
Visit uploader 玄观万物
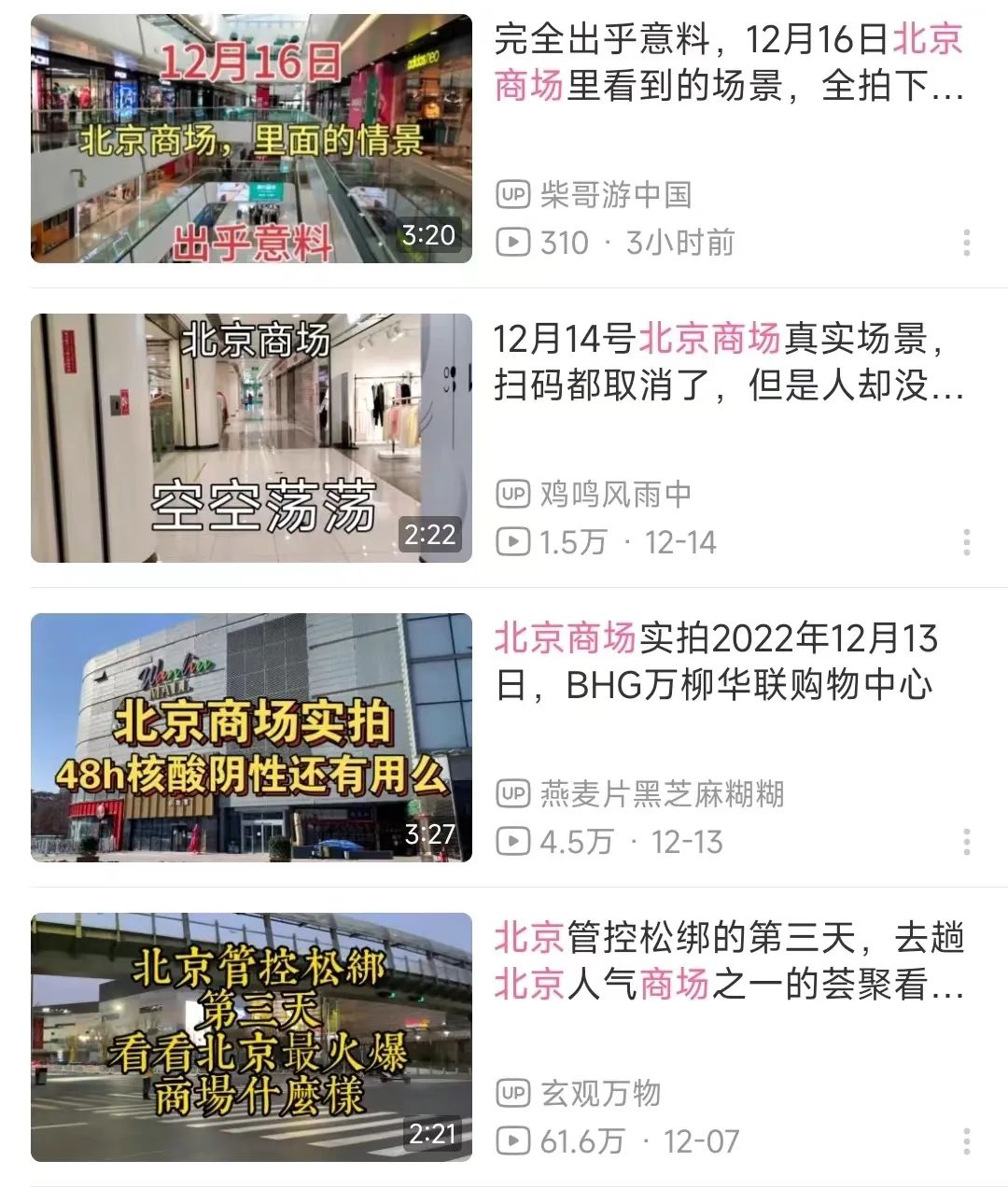pyautogui.click(x=600, y=1094)
